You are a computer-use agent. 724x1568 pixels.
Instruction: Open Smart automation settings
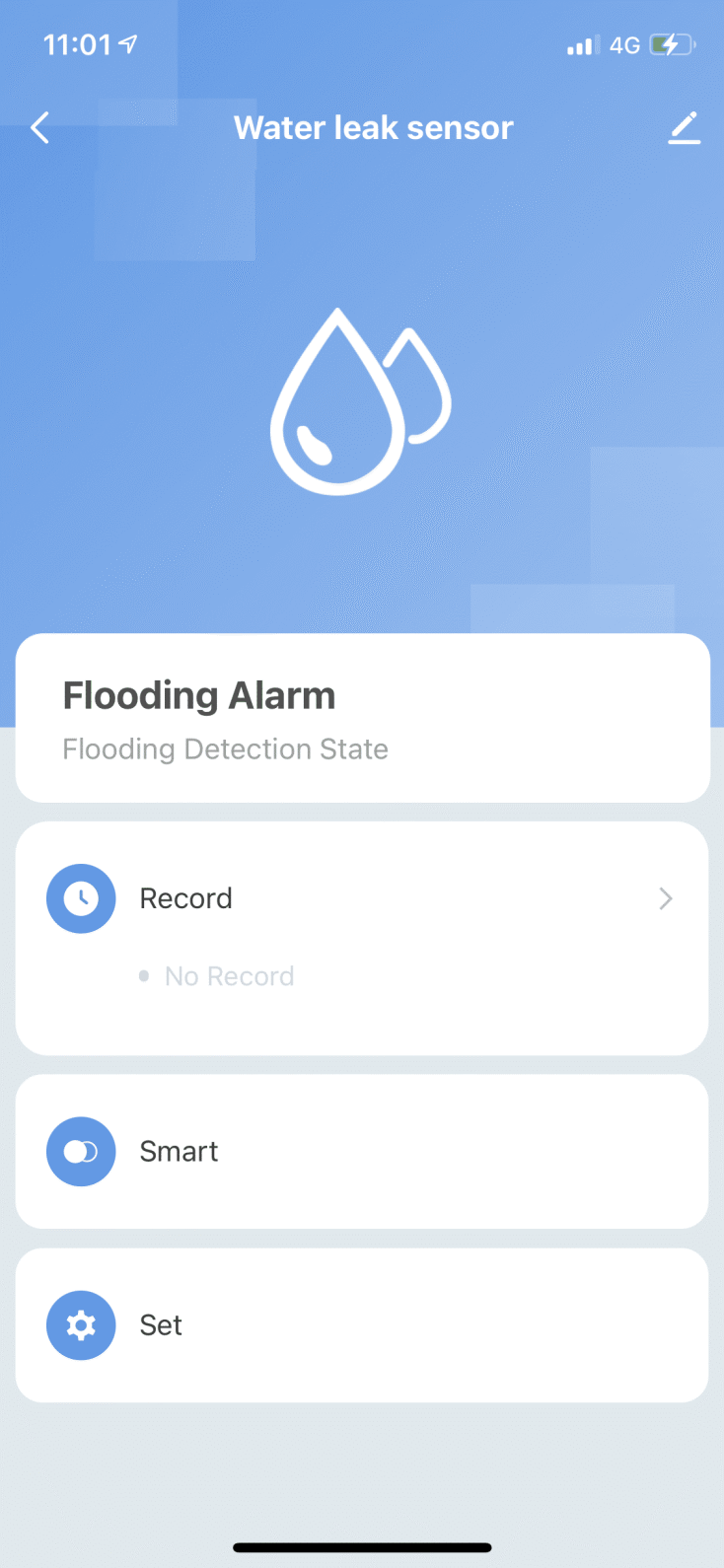(x=361, y=1151)
